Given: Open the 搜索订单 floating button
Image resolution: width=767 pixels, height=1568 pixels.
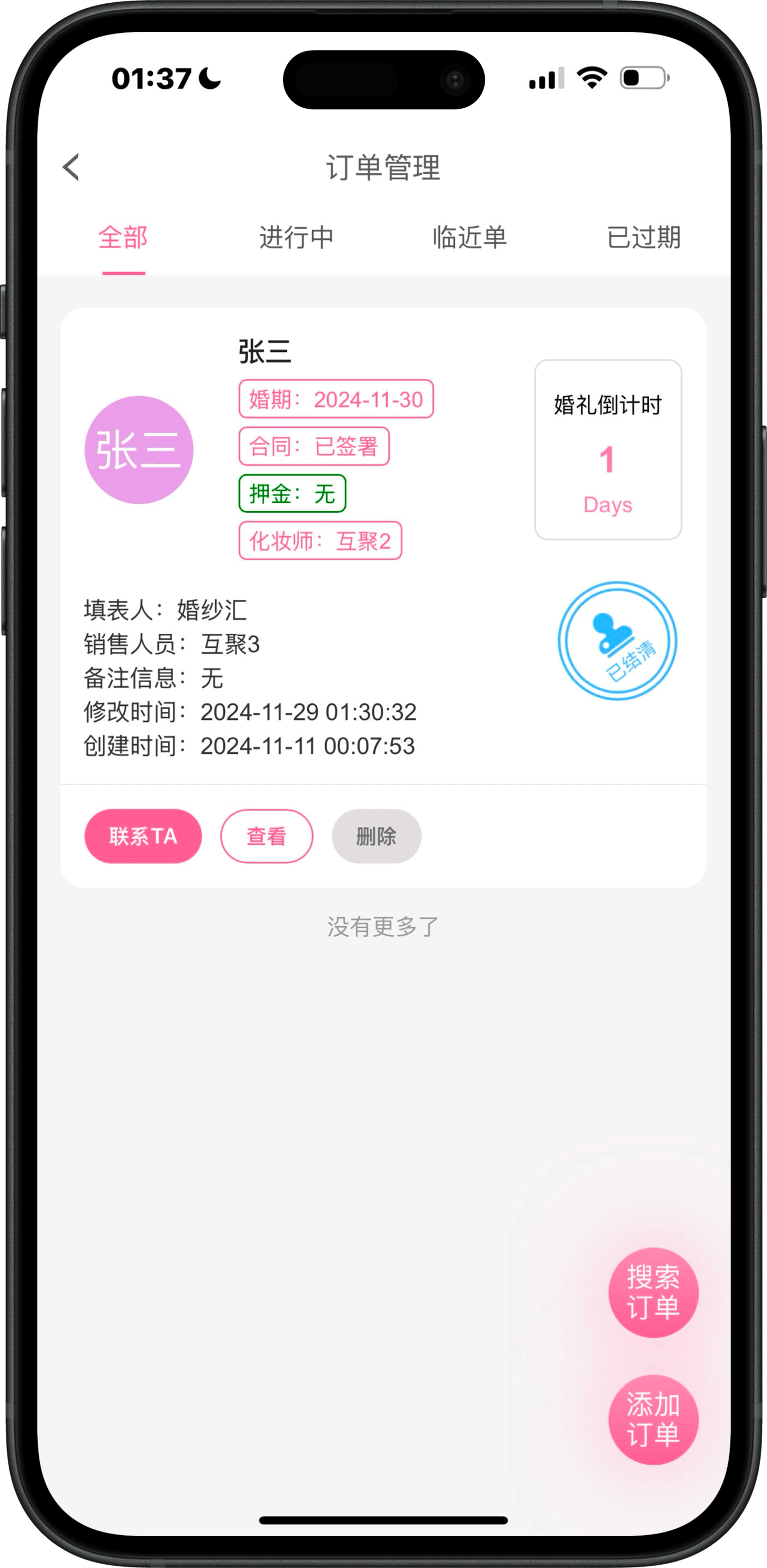Looking at the screenshot, I should pos(654,1292).
